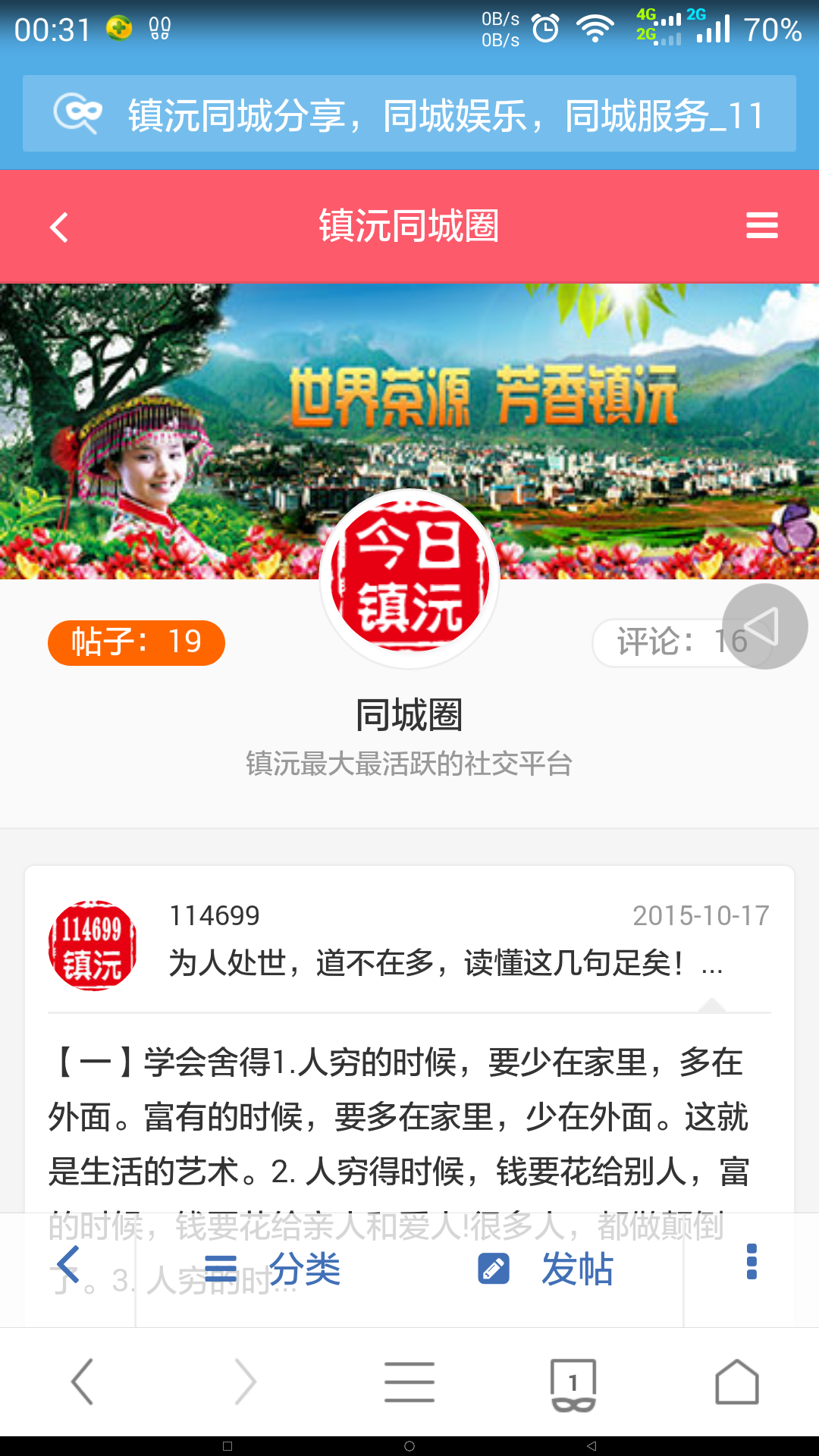
Task: Go to the browser's previous page
Action: point(82,1382)
